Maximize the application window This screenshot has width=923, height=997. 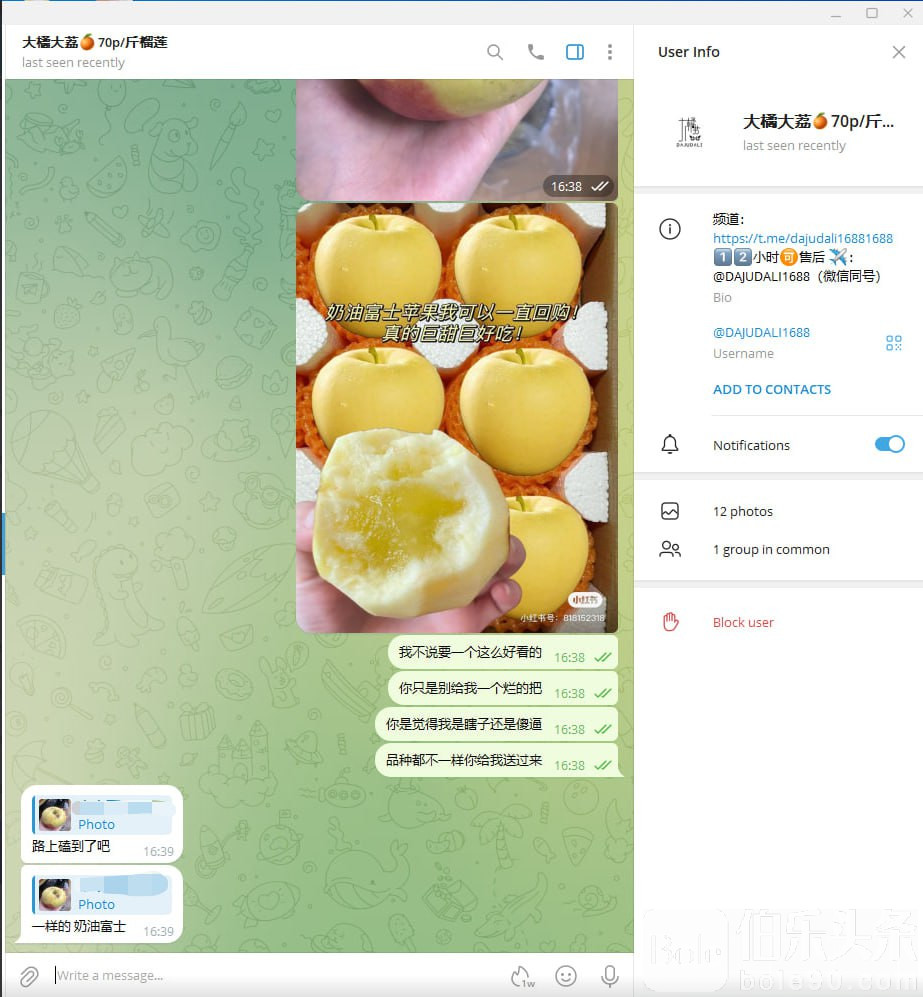871,13
